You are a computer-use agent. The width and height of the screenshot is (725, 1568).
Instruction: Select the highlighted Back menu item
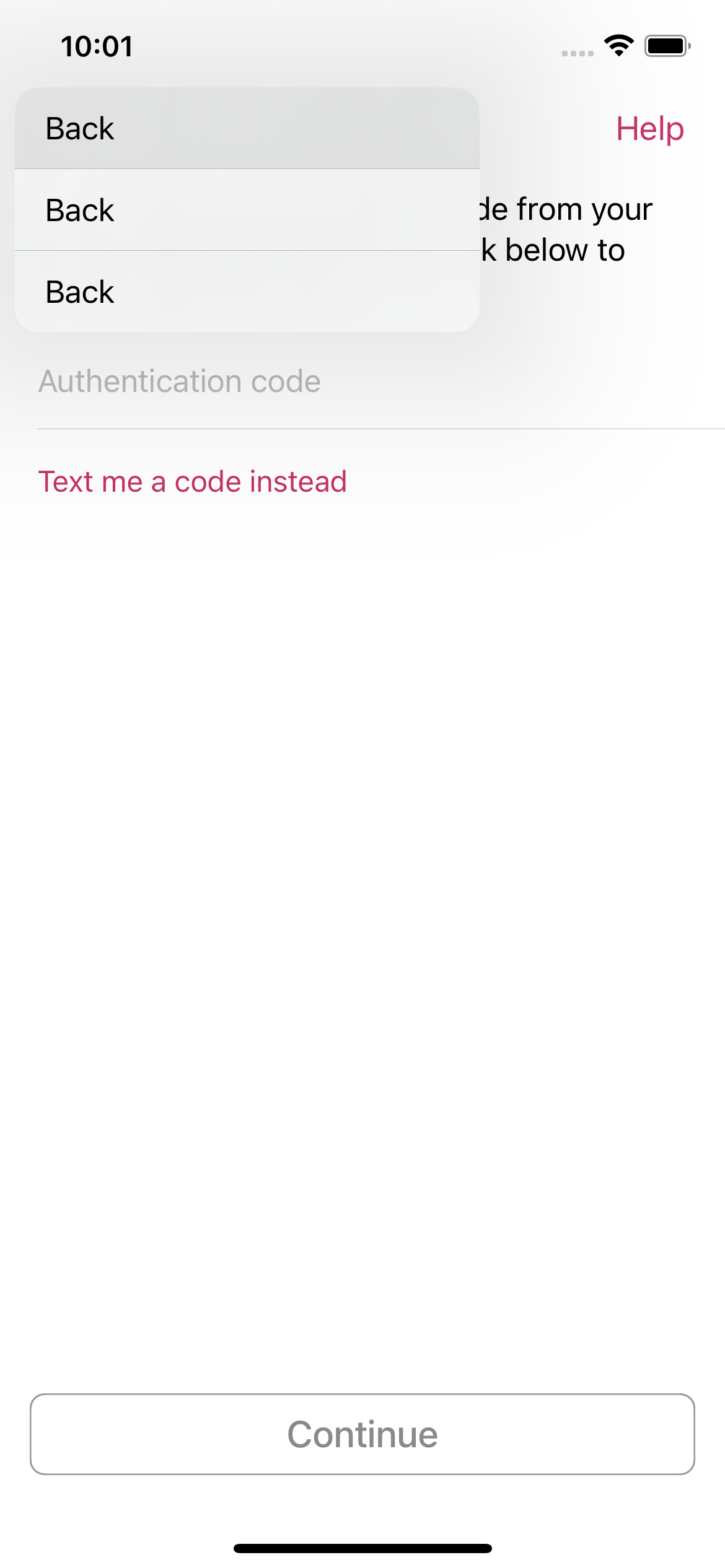(247, 129)
